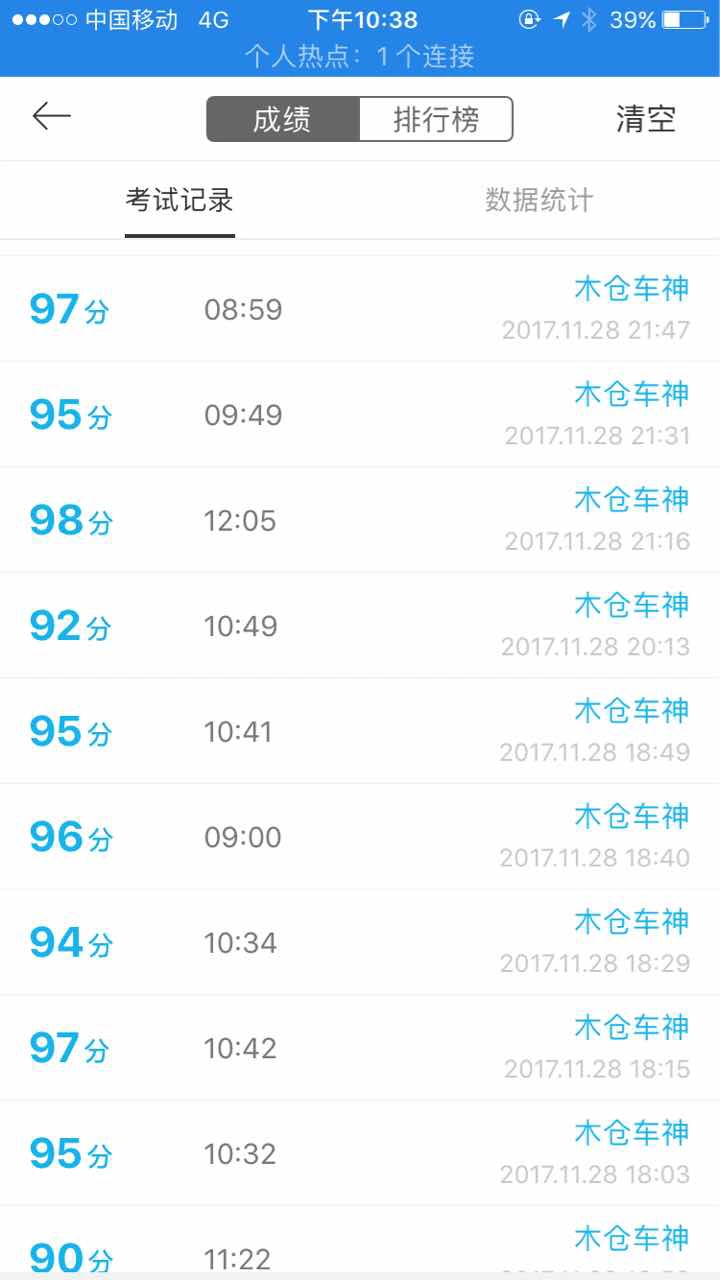Tap 清空 to clear records
The height and width of the screenshot is (1280, 720).
(646, 119)
